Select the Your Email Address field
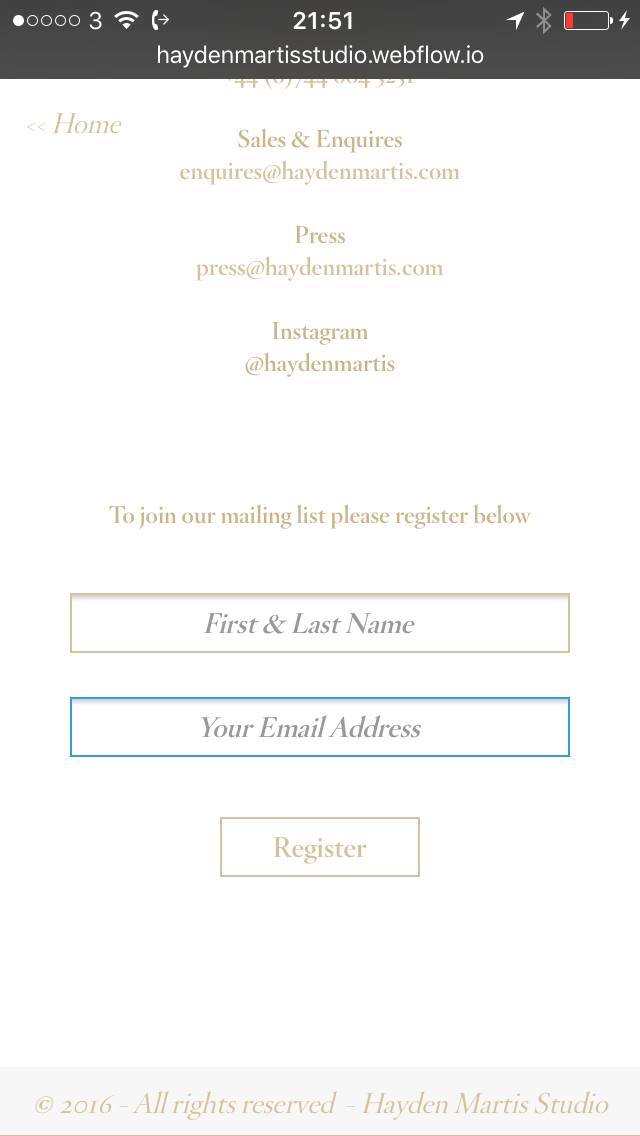The height and width of the screenshot is (1136, 640). coord(320,727)
